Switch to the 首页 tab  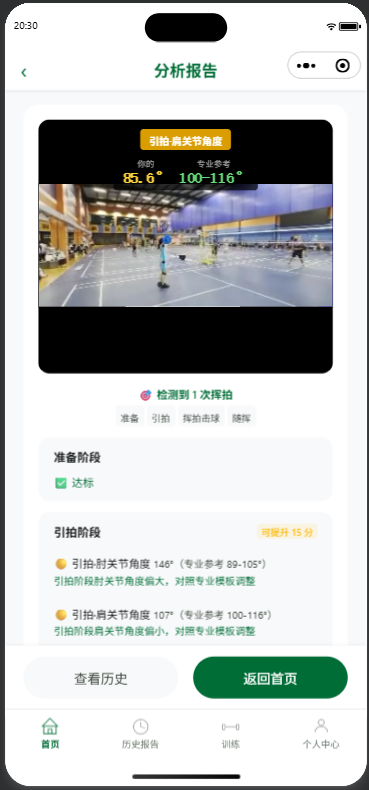click(50, 734)
